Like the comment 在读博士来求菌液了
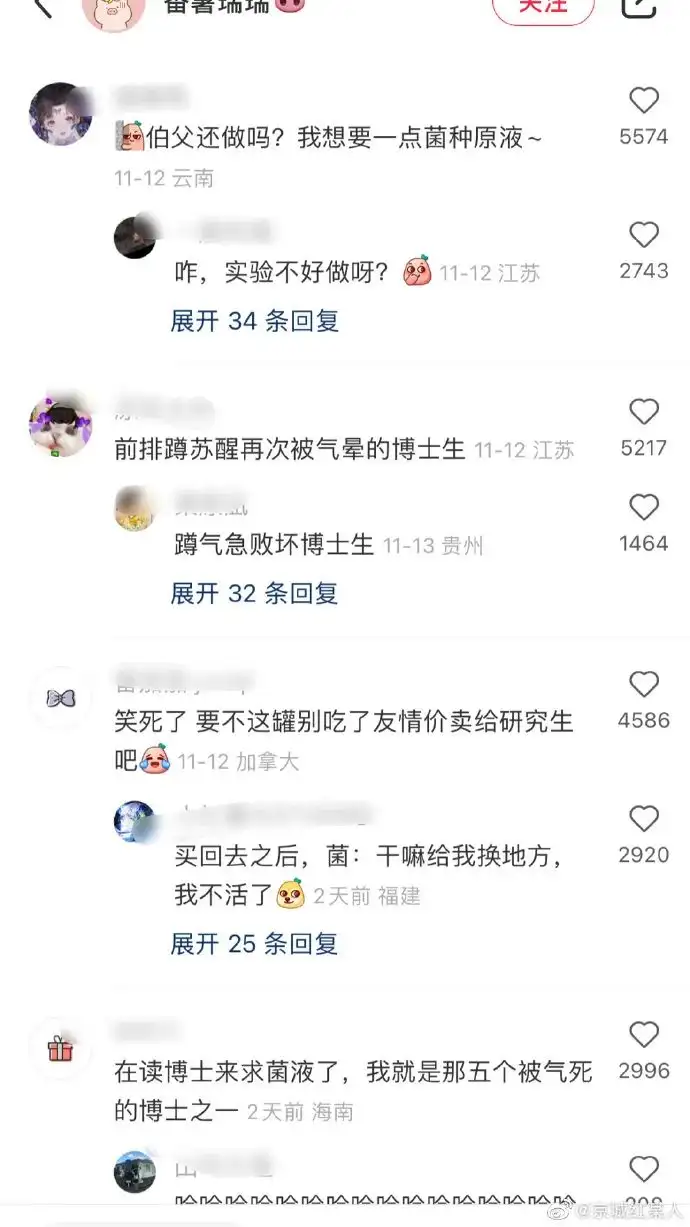This screenshot has height=1227, width=690. coord(643,1035)
